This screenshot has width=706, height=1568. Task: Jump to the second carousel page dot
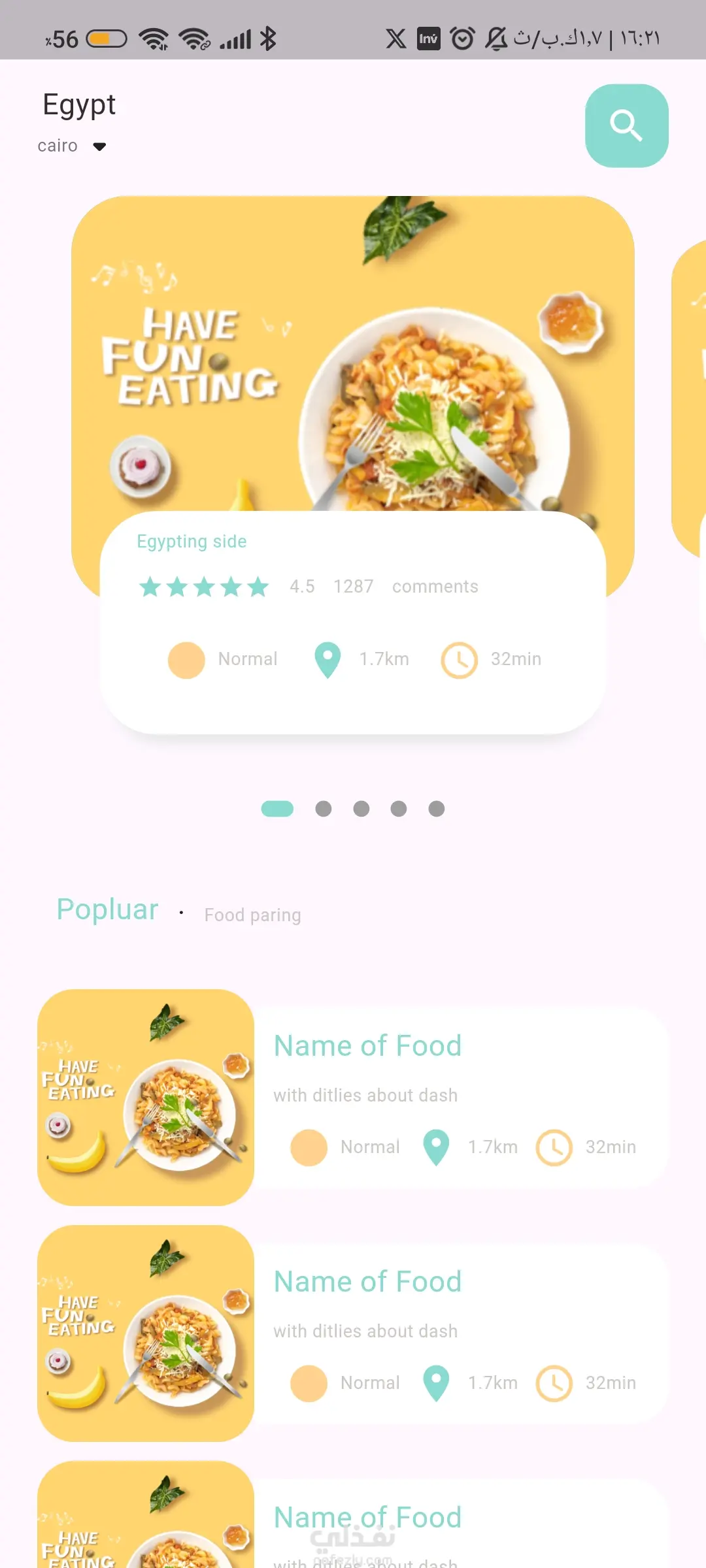click(x=323, y=809)
